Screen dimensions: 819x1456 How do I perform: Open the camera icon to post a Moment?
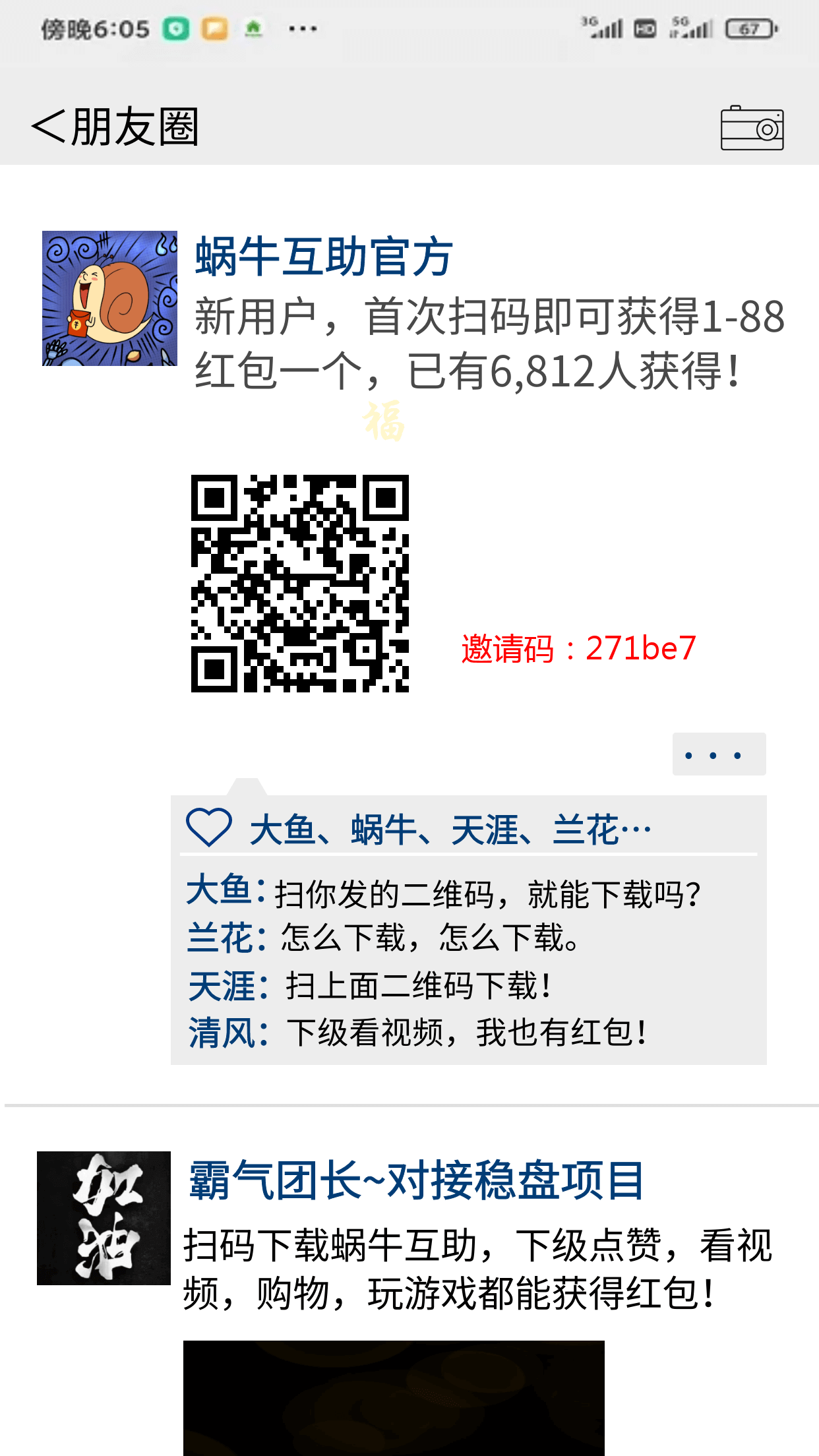point(752,128)
